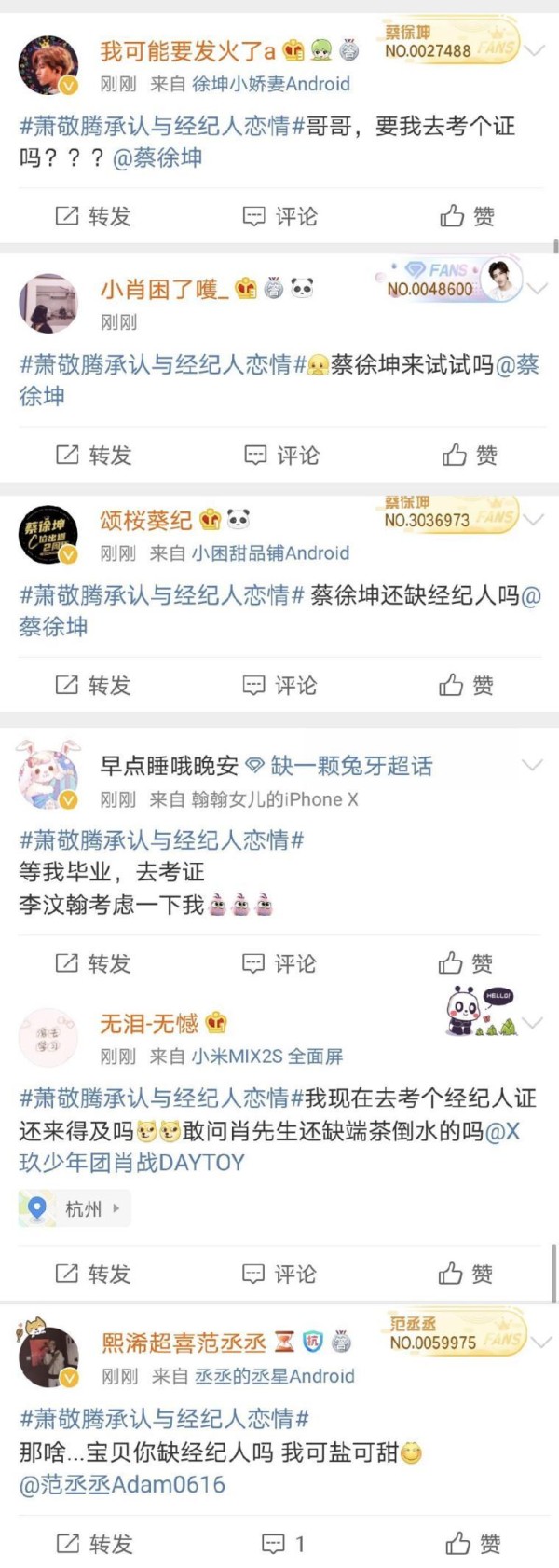The height and width of the screenshot is (1568, 559).
Task: Expand options chevron on 无泪-无憾's post
Action: point(535,1022)
